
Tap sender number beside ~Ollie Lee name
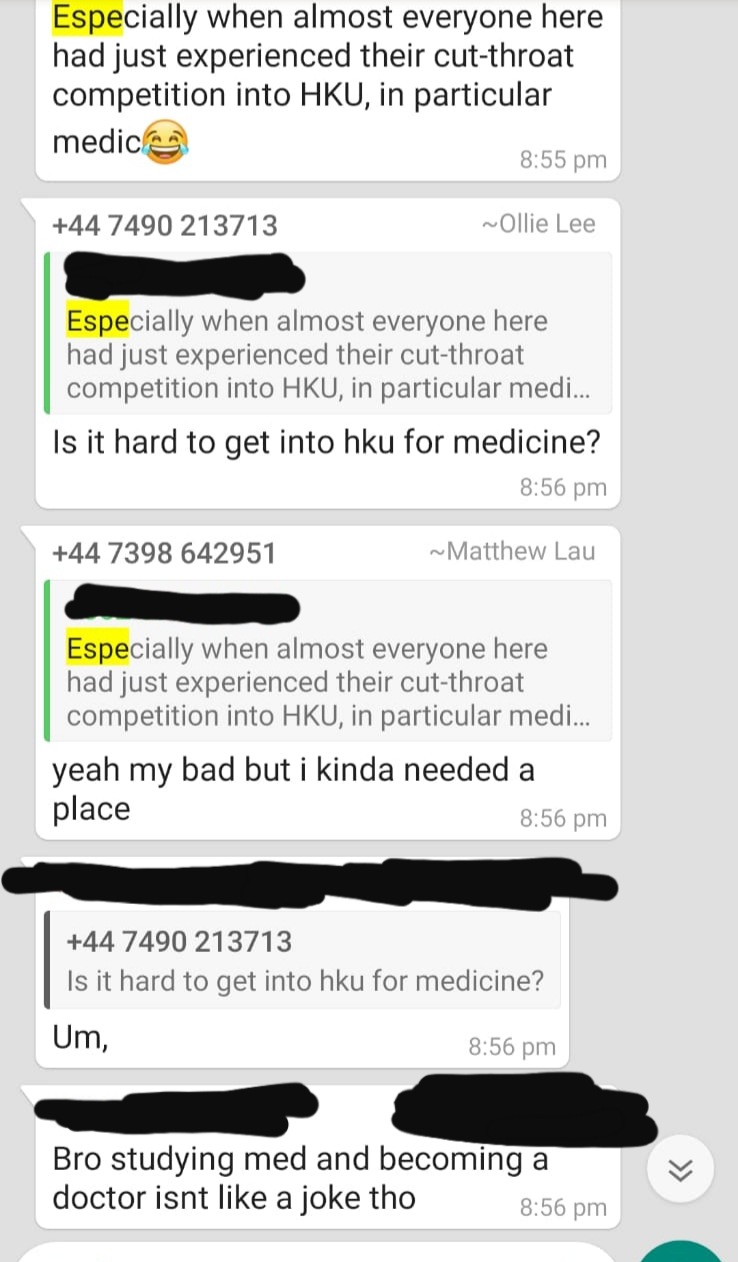(x=165, y=225)
